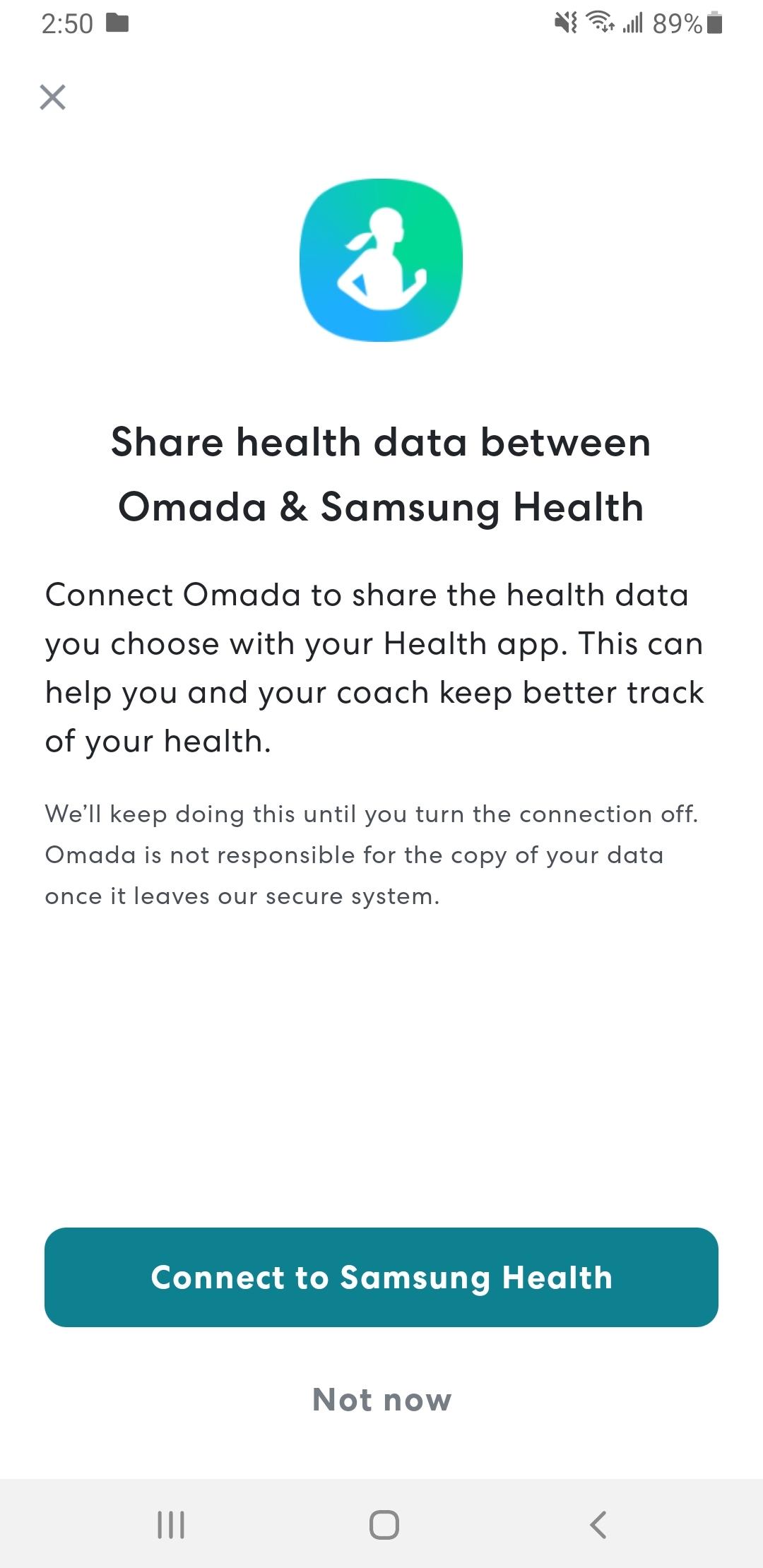Close the Samsung Health sharing screen

tap(53, 97)
